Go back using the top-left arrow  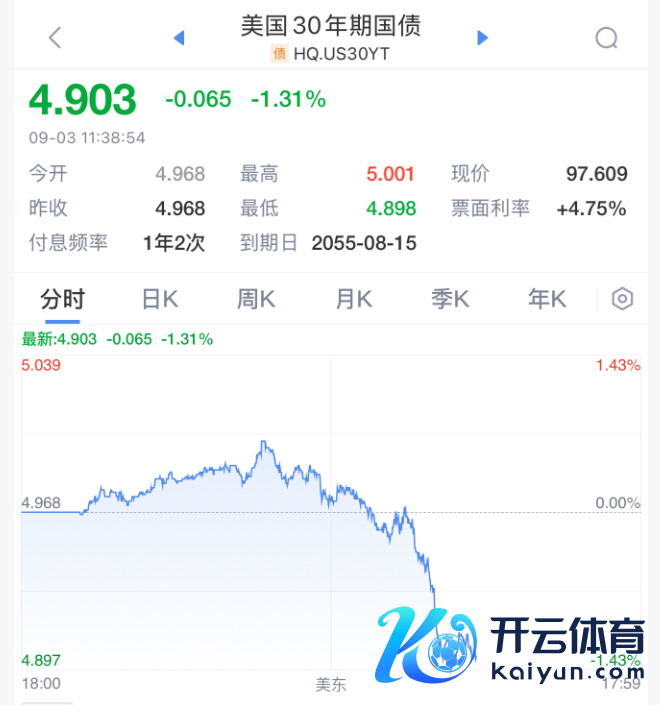(x=55, y=38)
